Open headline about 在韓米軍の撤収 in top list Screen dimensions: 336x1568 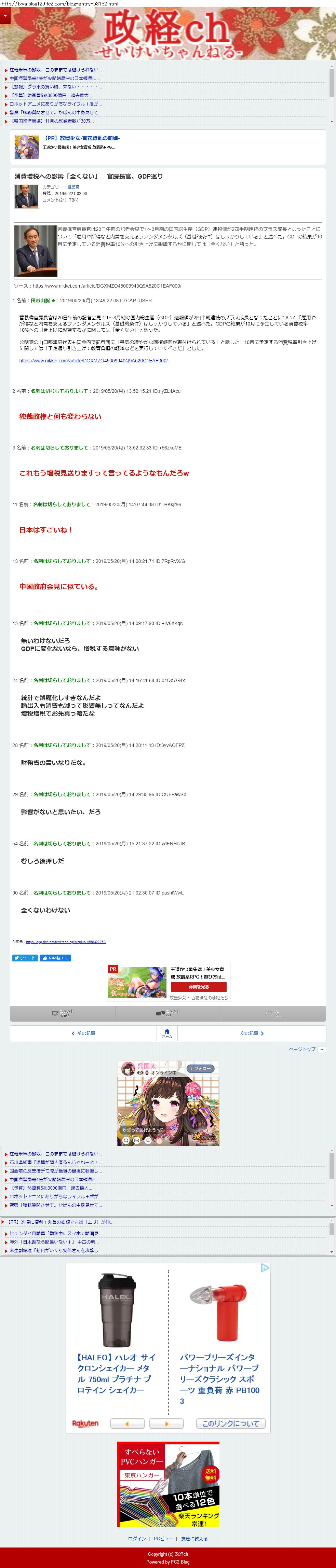pos(55,70)
